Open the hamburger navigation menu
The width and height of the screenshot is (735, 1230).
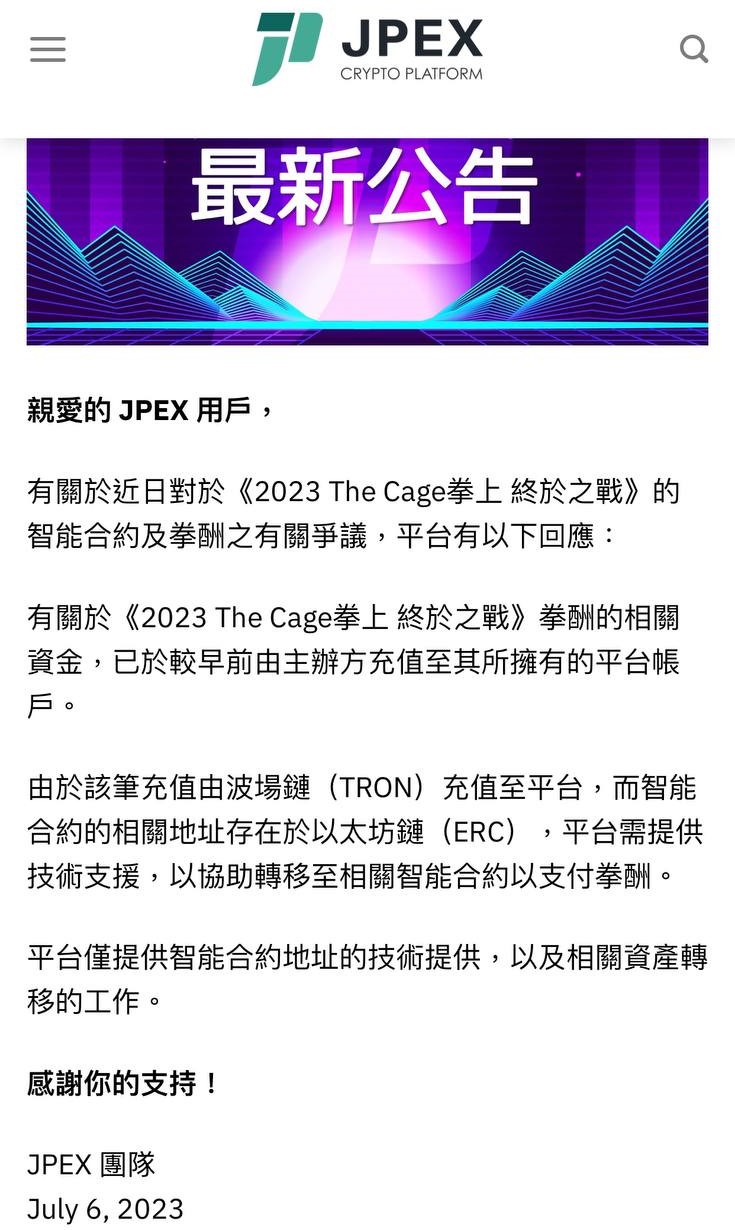(48, 49)
